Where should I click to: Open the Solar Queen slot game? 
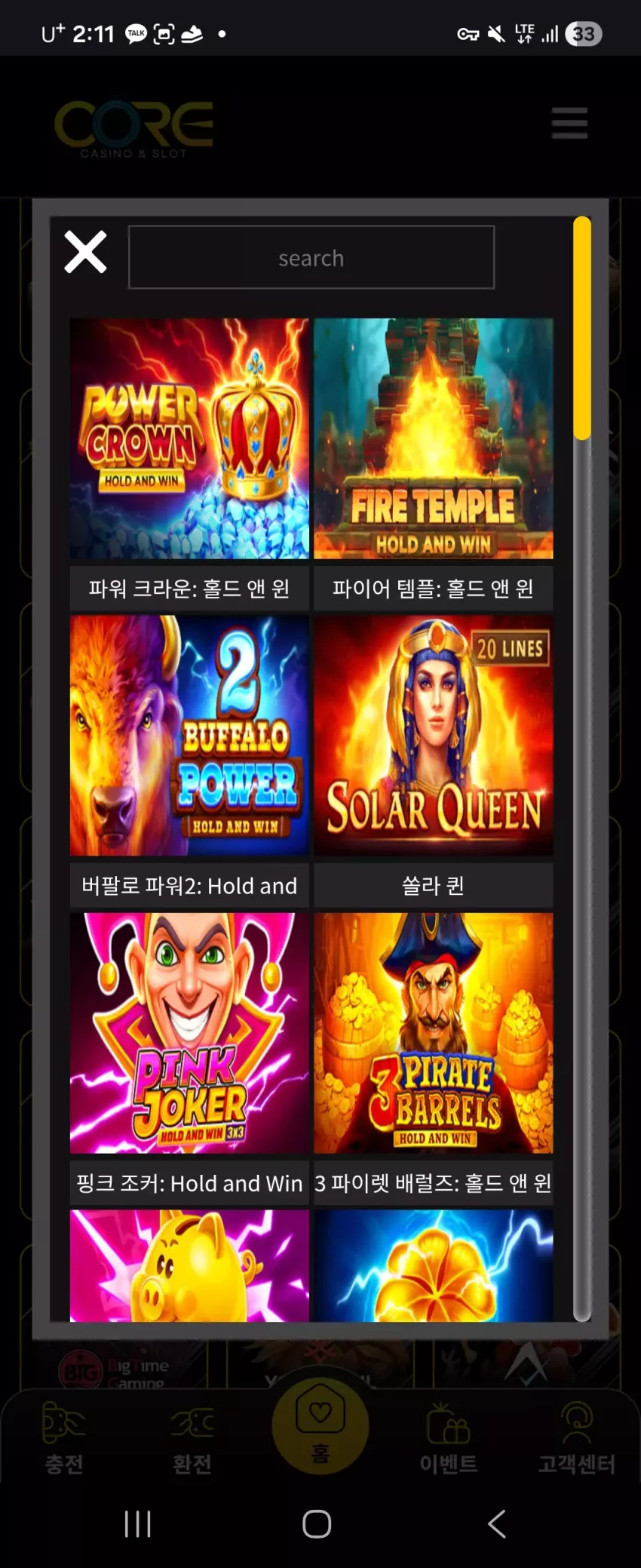point(434,736)
